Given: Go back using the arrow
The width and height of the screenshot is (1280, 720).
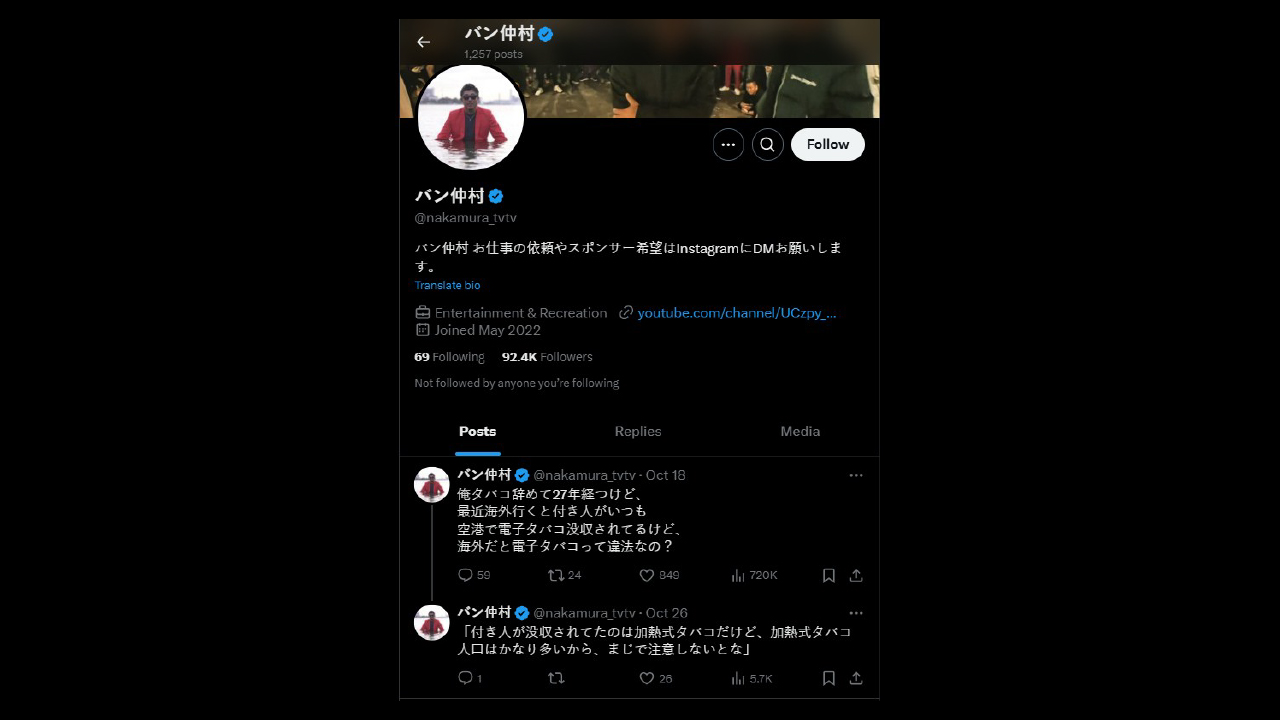Looking at the screenshot, I should (x=423, y=42).
